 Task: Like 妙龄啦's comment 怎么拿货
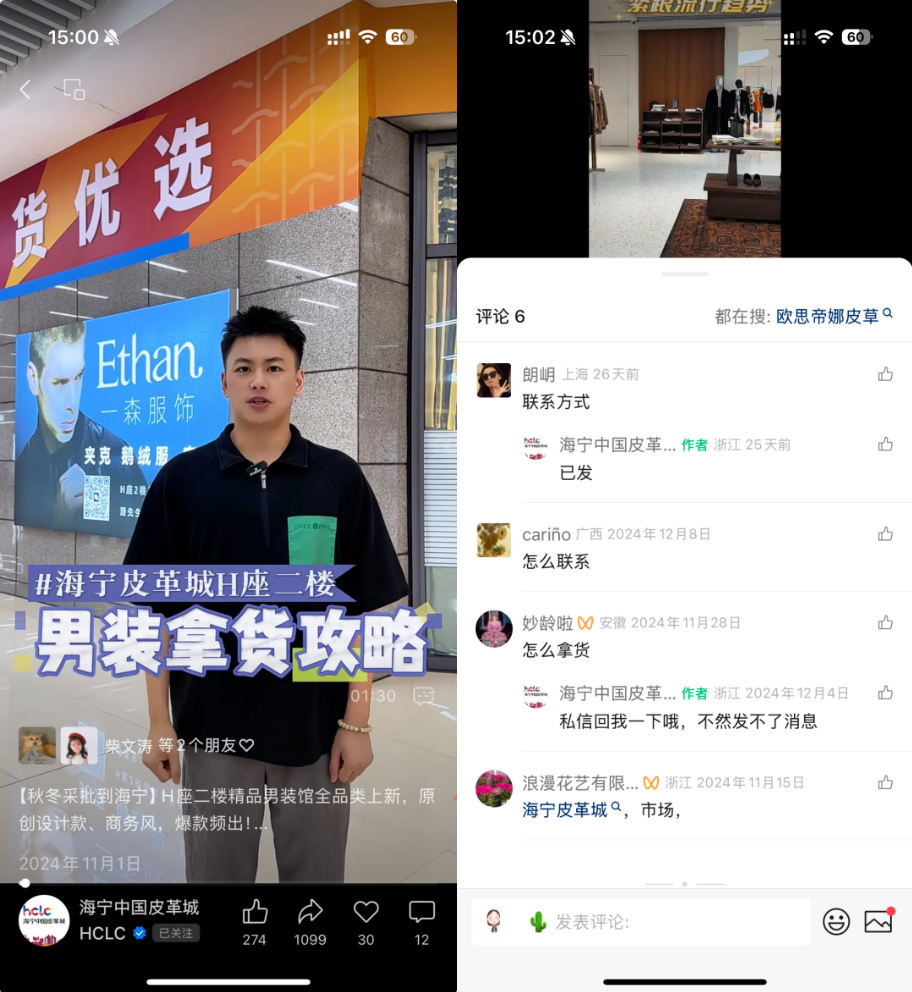point(885,622)
